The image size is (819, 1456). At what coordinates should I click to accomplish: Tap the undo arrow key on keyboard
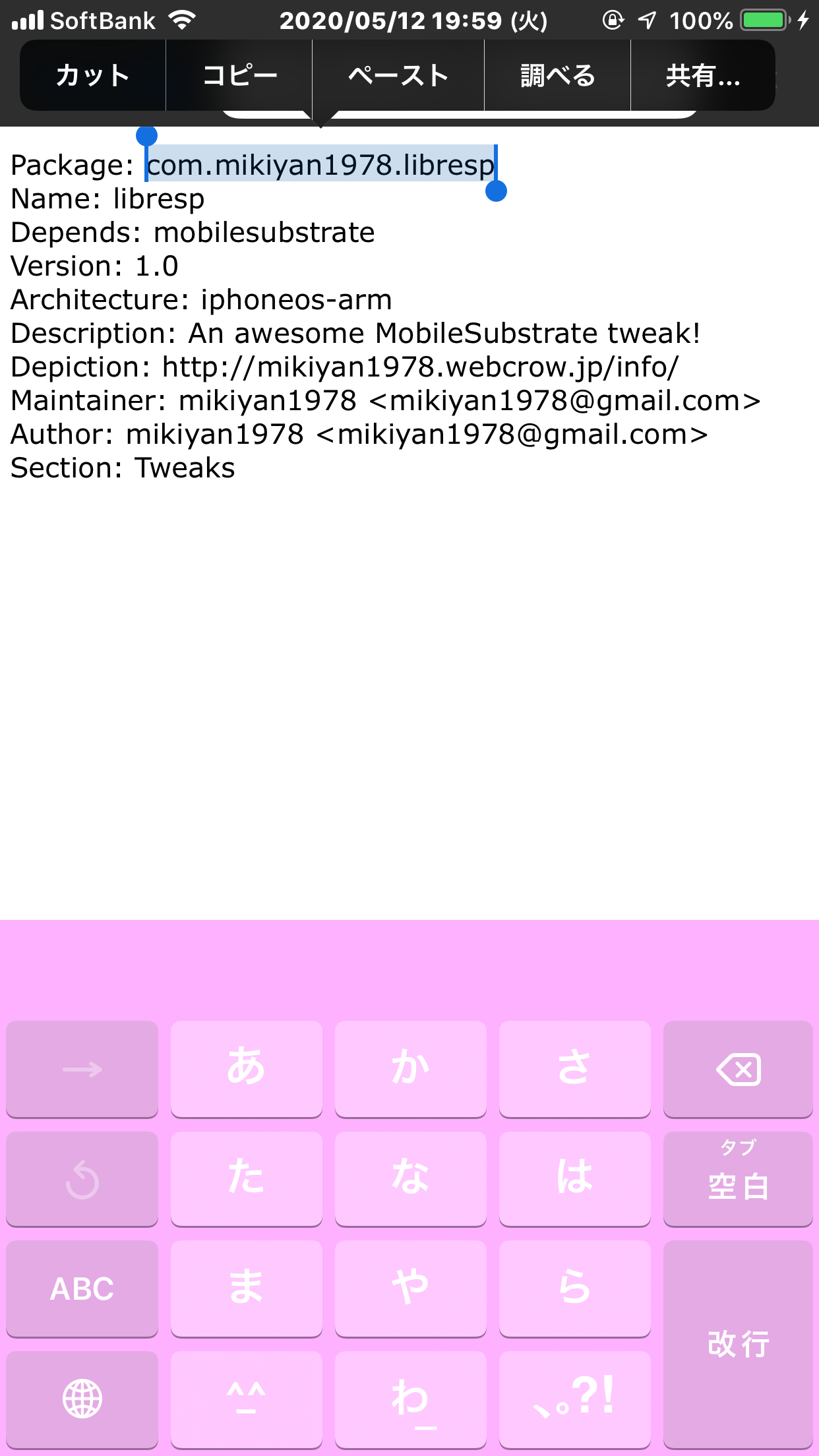(x=82, y=1179)
